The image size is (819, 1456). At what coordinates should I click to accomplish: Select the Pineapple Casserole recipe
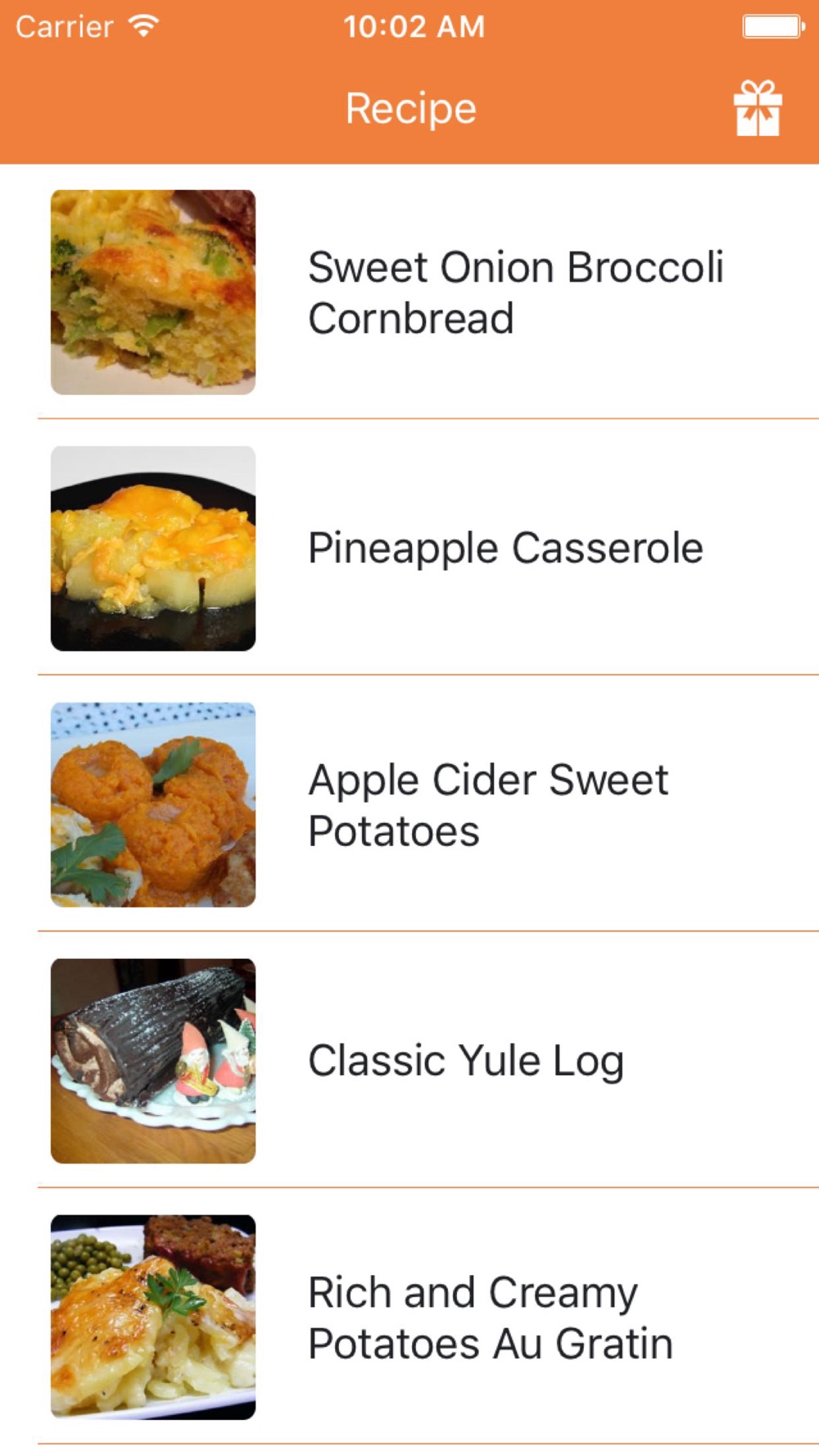pos(409,548)
